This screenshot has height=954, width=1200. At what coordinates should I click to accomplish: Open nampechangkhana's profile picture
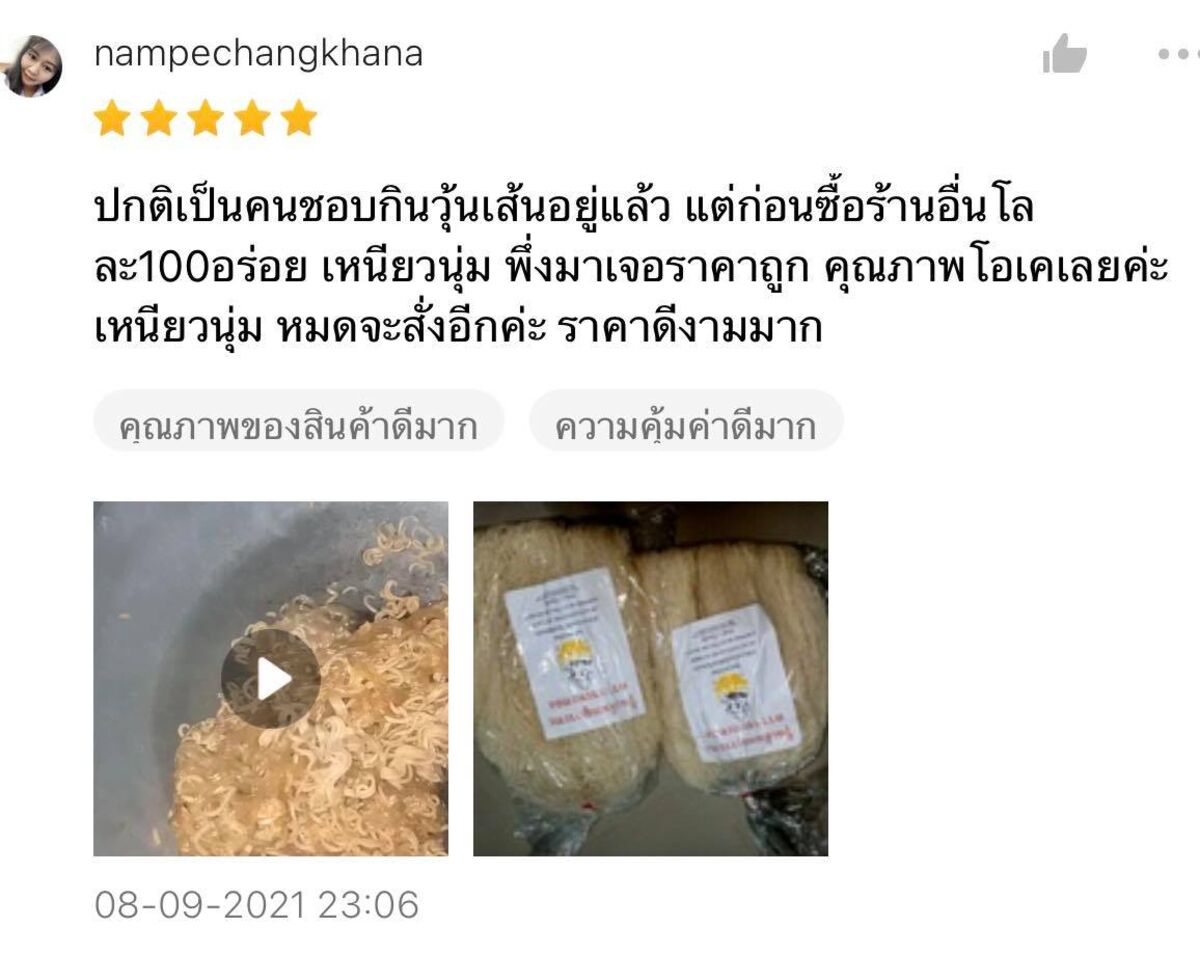34,66
